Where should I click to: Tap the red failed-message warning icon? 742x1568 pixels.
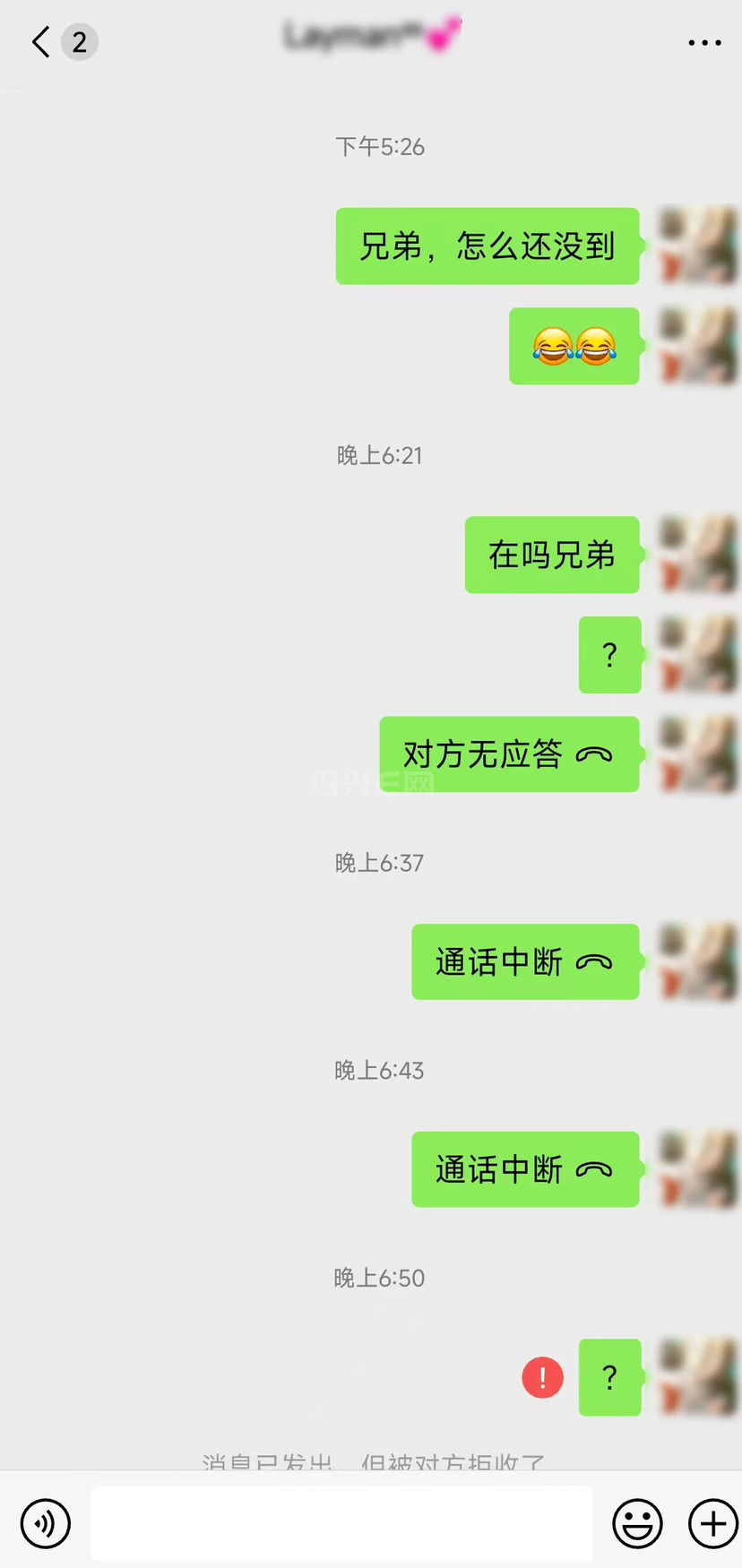(x=543, y=1377)
